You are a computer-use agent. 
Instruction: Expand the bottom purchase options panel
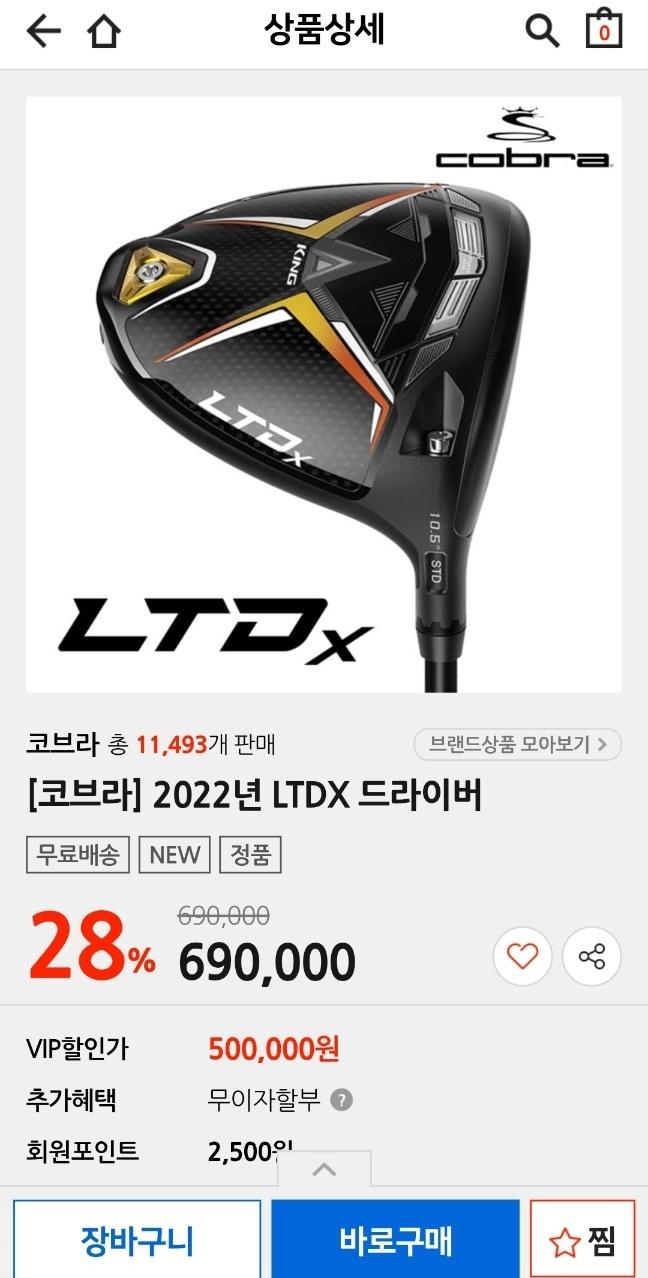point(324,1169)
